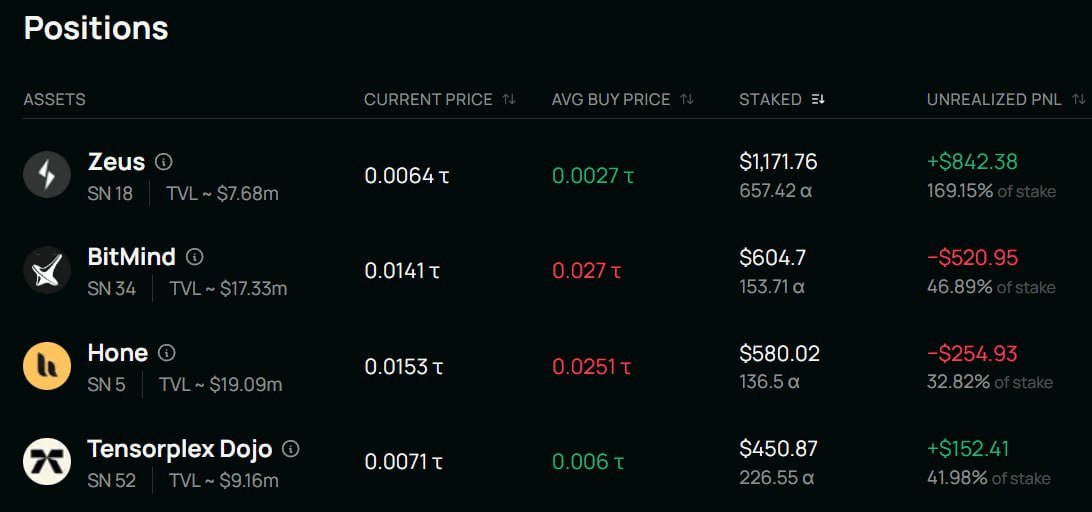The image size is (1092, 512).
Task: Sort positions by average buy price
Action: (686, 99)
